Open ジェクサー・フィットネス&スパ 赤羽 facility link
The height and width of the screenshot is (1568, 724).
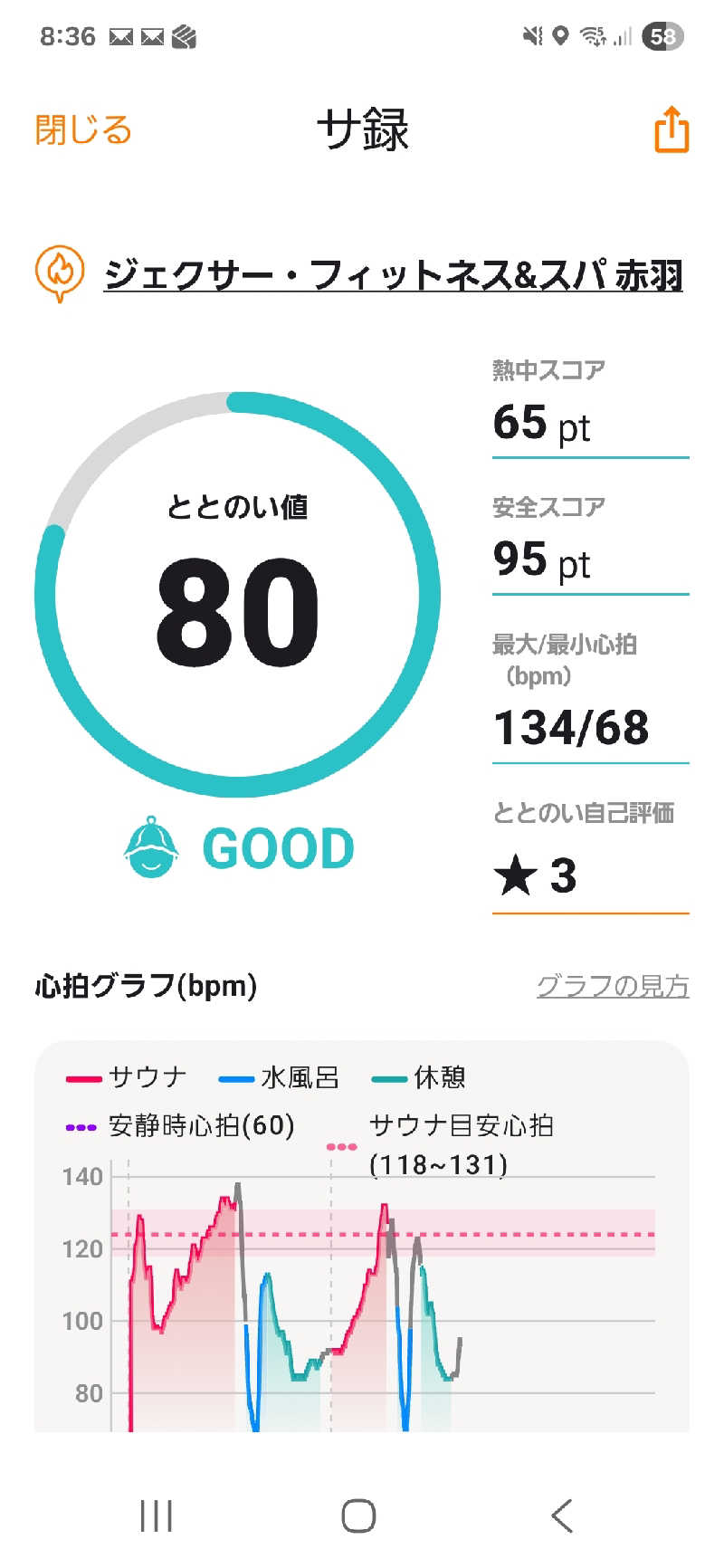tap(393, 274)
